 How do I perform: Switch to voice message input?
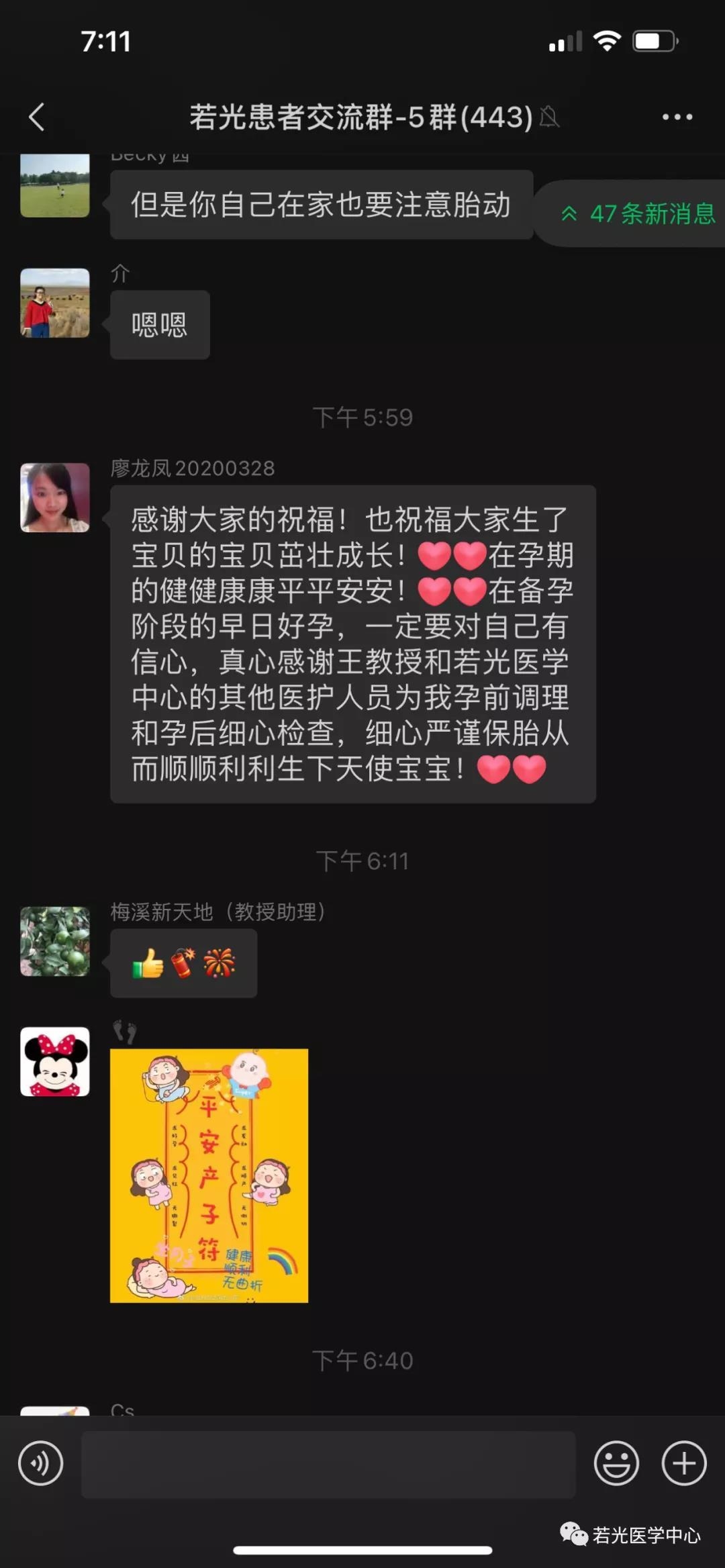tap(40, 1463)
